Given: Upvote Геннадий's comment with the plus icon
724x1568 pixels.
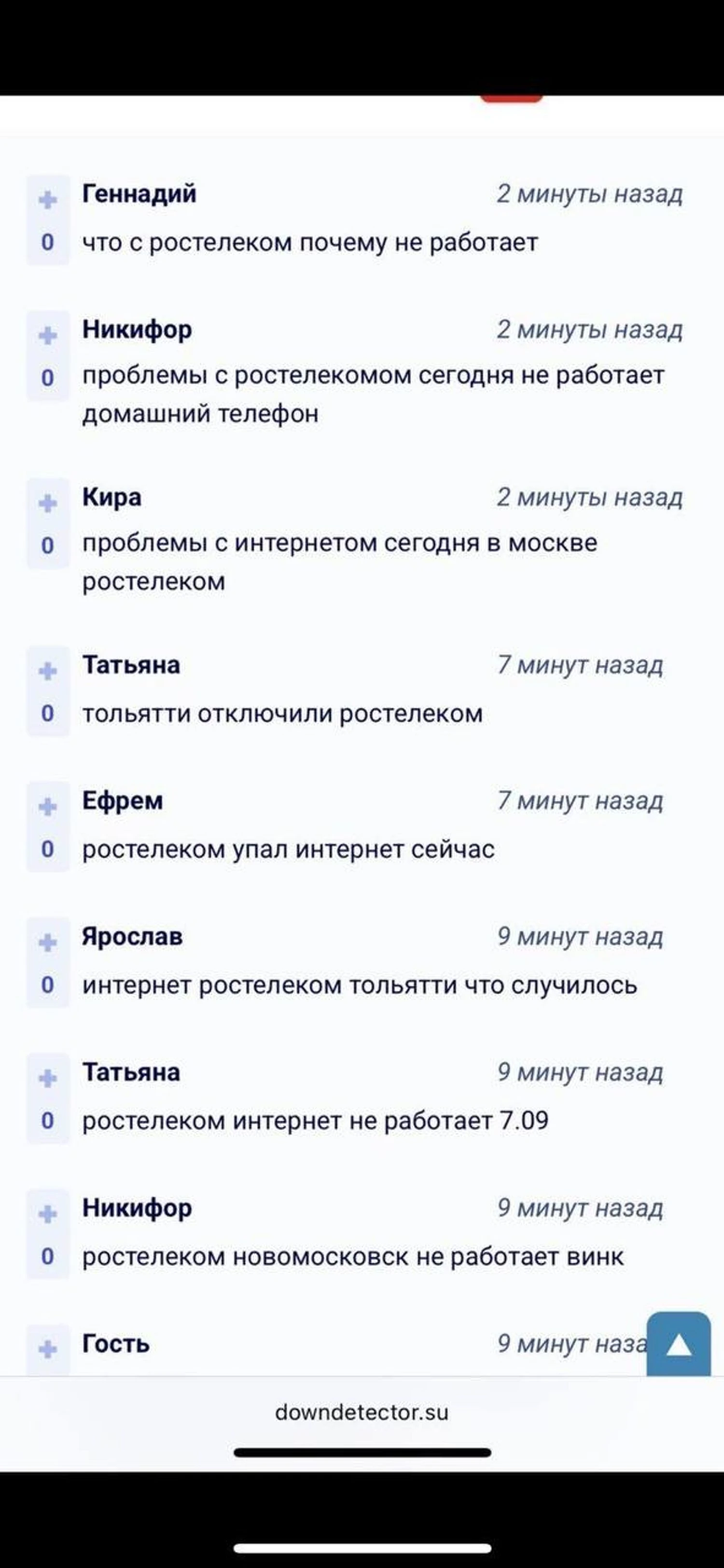Looking at the screenshot, I should click(x=47, y=199).
